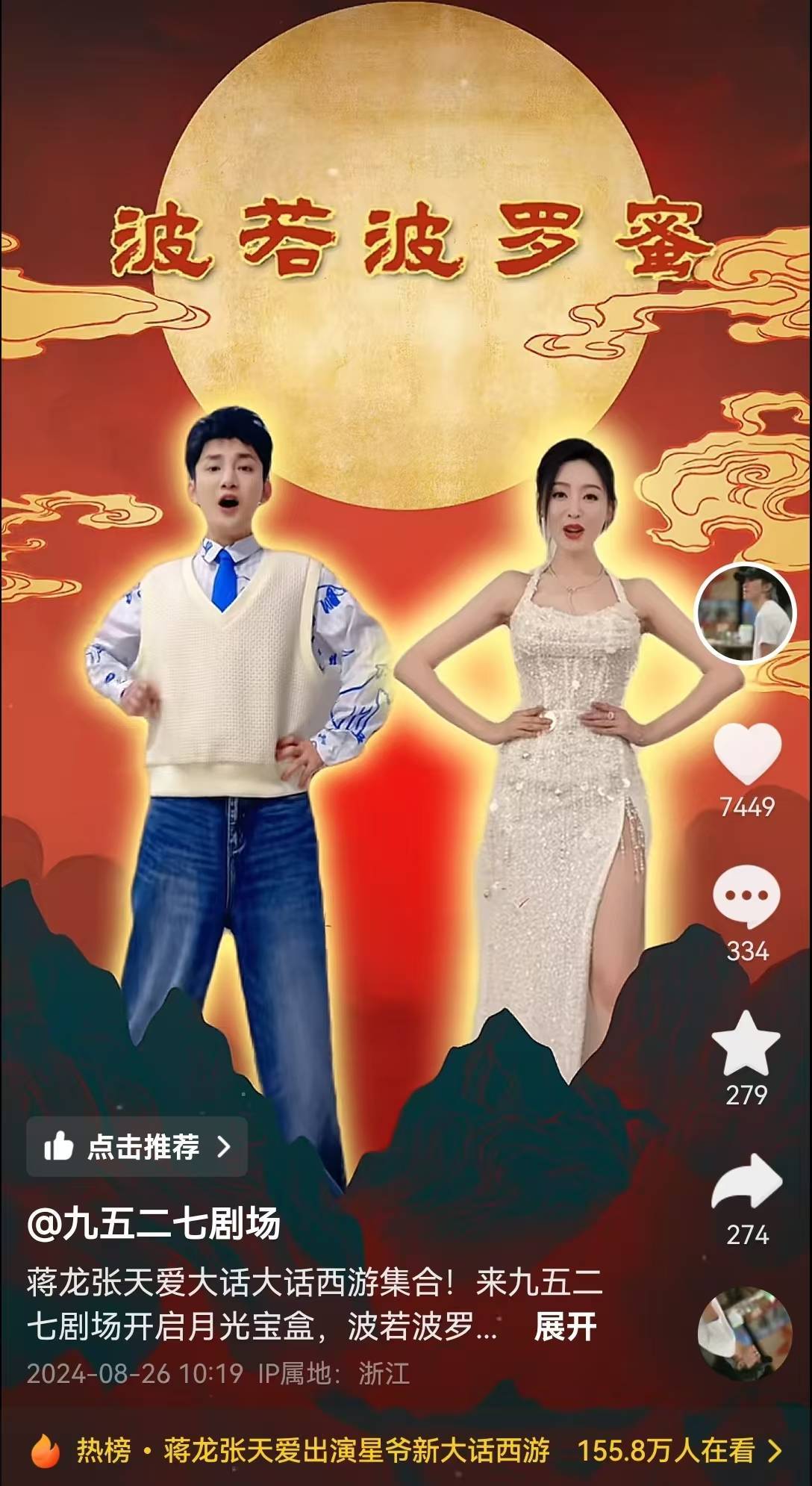The width and height of the screenshot is (812, 1486).
Task: Tap the 点击推荐 recommend button
Action: (x=137, y=1146)
